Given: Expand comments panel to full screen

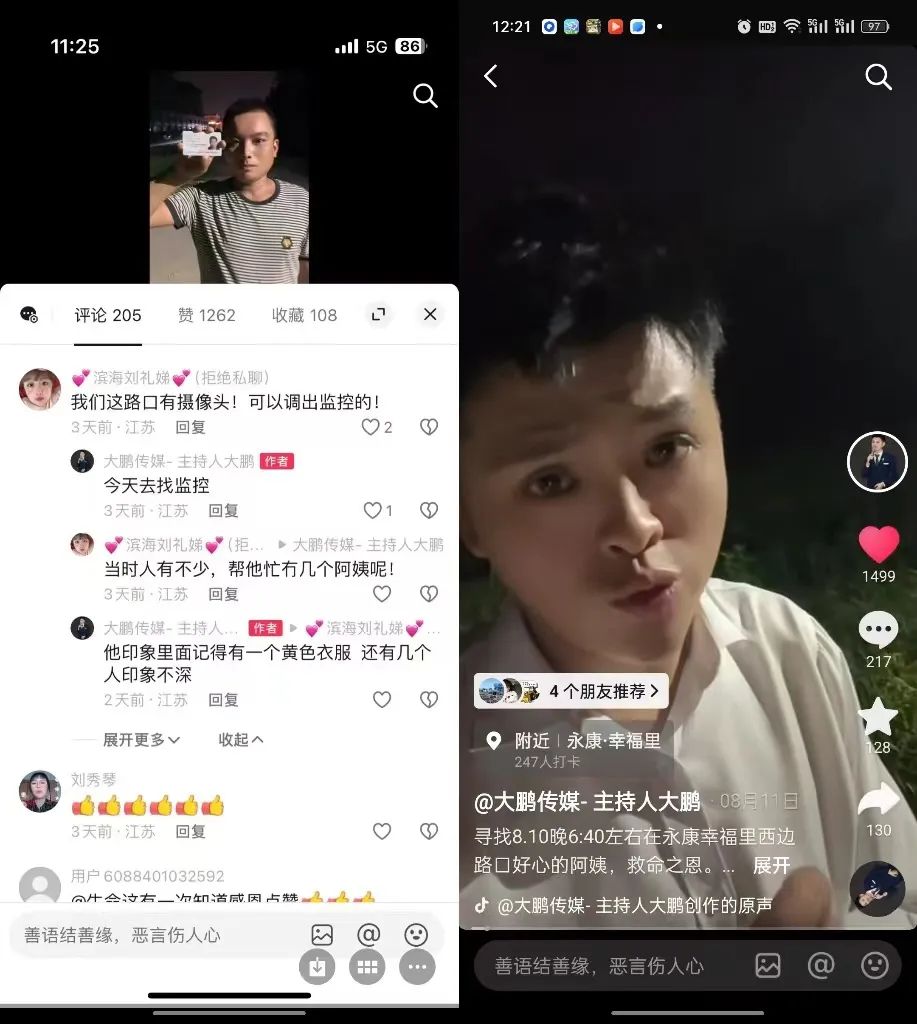Looking at the screenshot, I should coord(378,314).
